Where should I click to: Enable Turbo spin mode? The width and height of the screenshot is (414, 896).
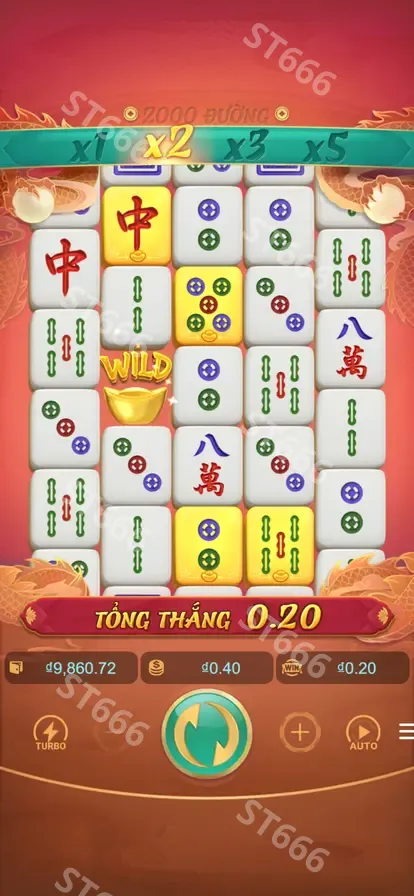click(51, 733)
